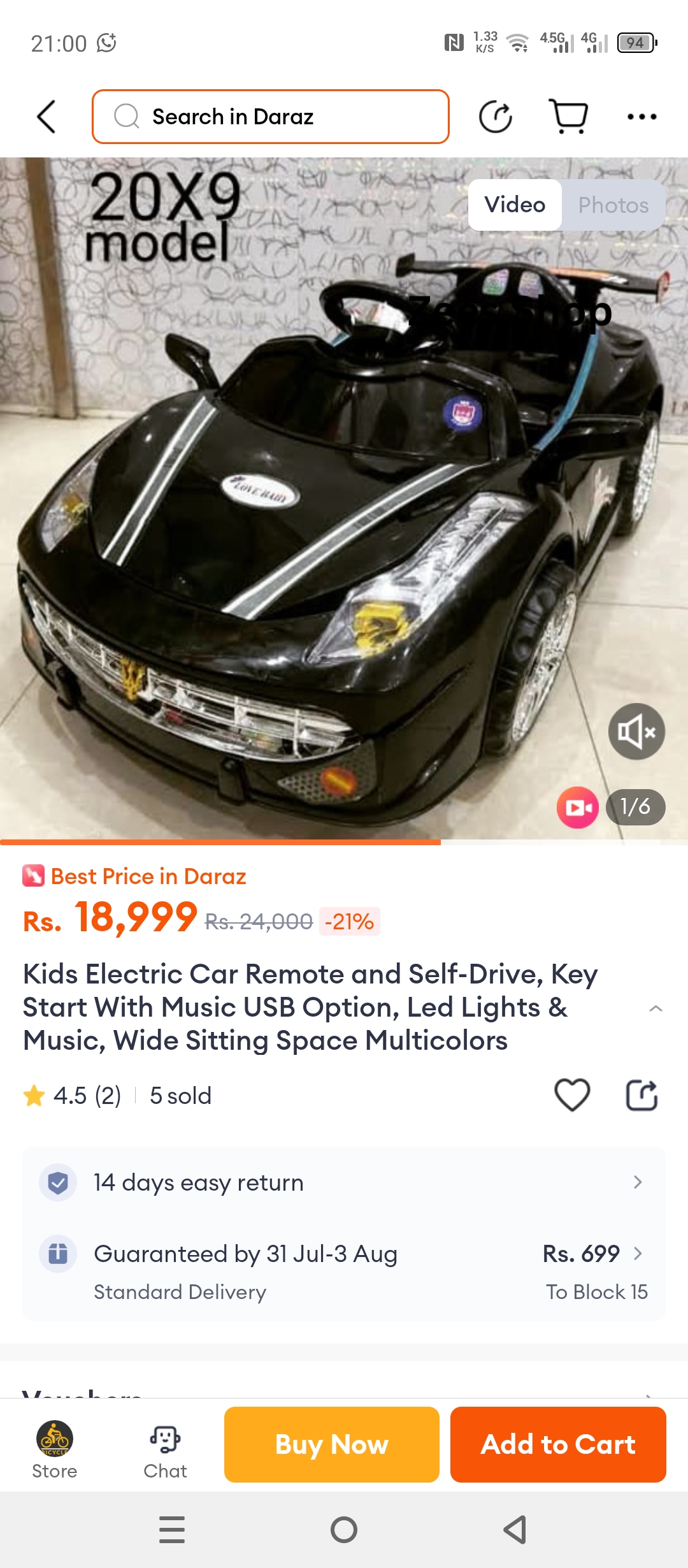Open the three-dot overflow menu
The image size is (688, 1568).
[x=641, y=117]
